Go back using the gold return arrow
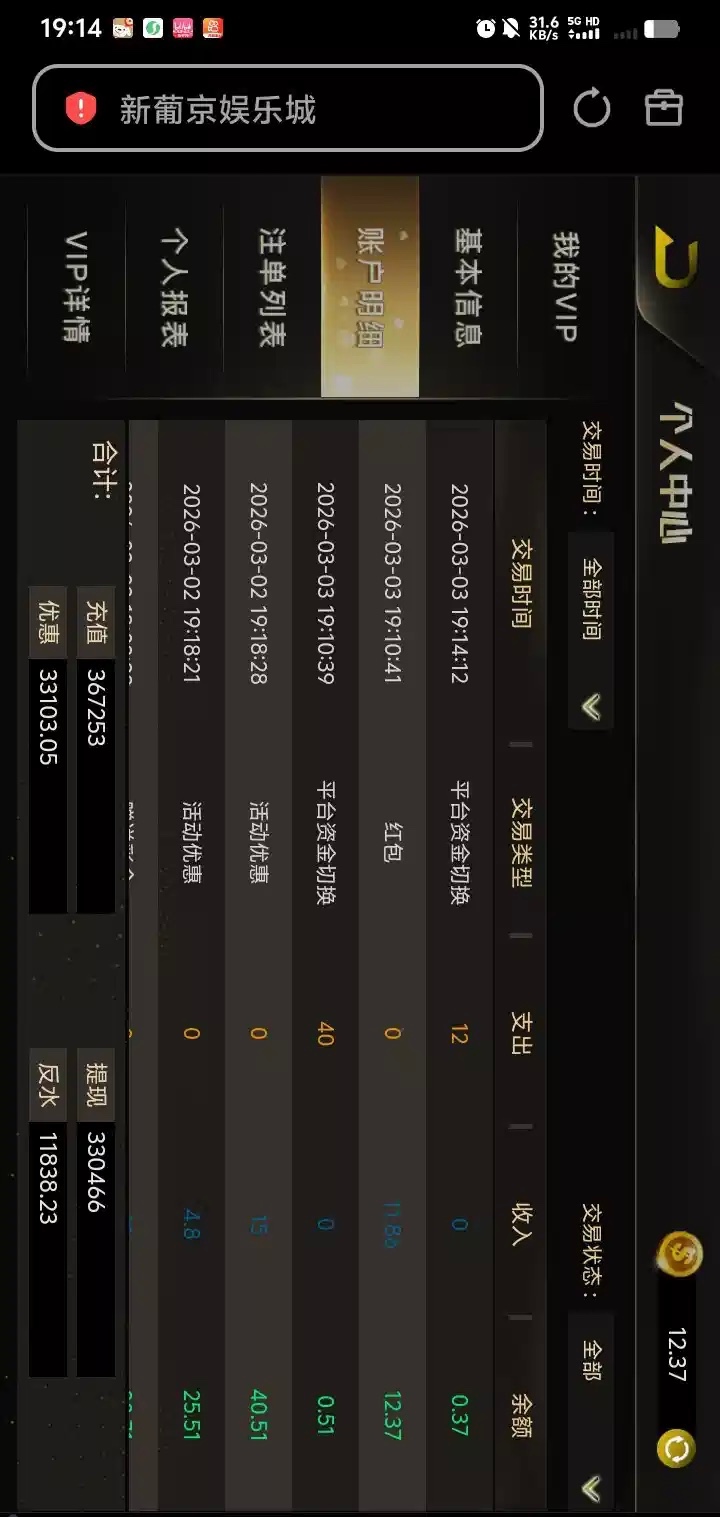The image size is (720, 1517). (x=675, y=257)
